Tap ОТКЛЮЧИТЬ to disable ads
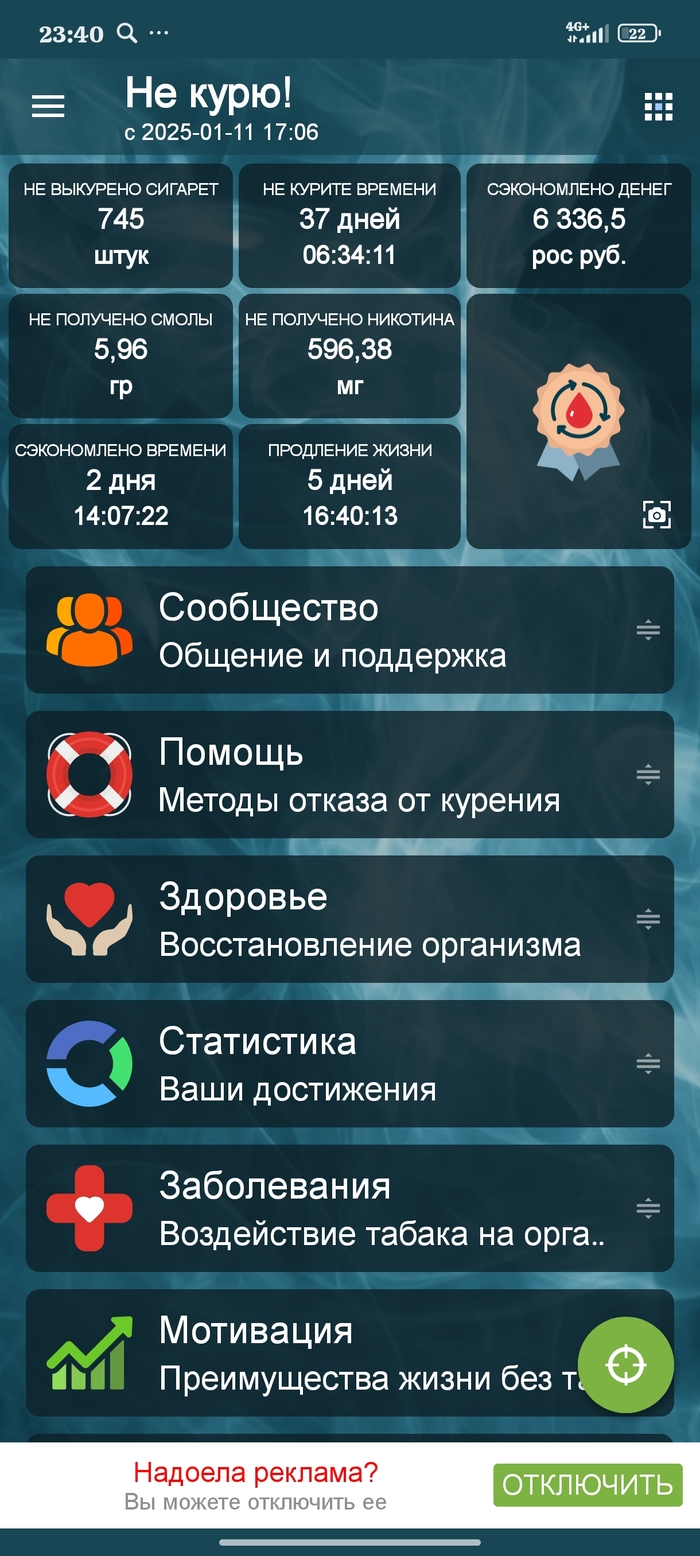 (587, 1485)
